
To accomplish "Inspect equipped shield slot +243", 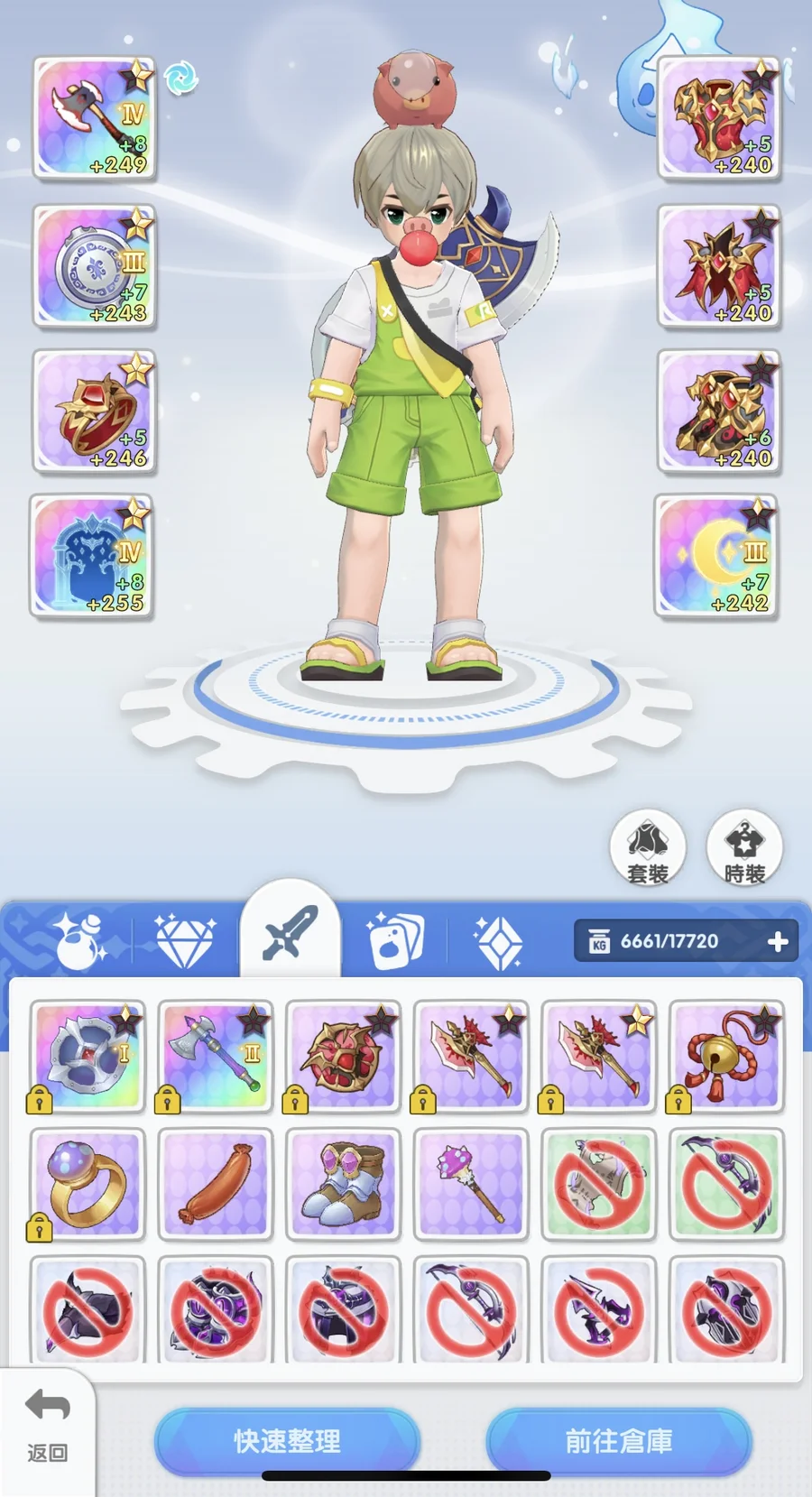I will 94,265.
